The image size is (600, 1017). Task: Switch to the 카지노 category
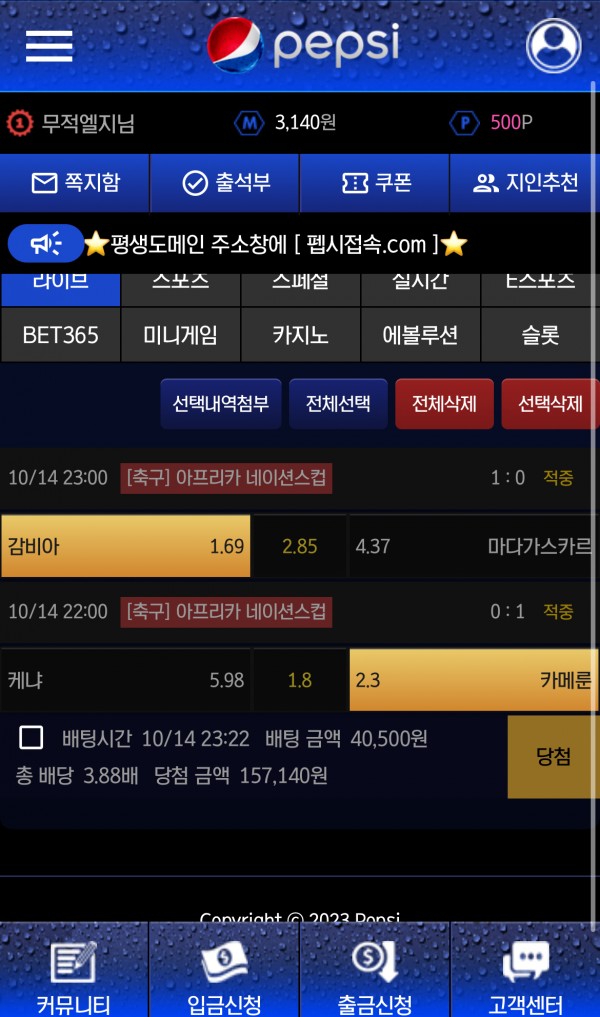click(x=300, y=335)
